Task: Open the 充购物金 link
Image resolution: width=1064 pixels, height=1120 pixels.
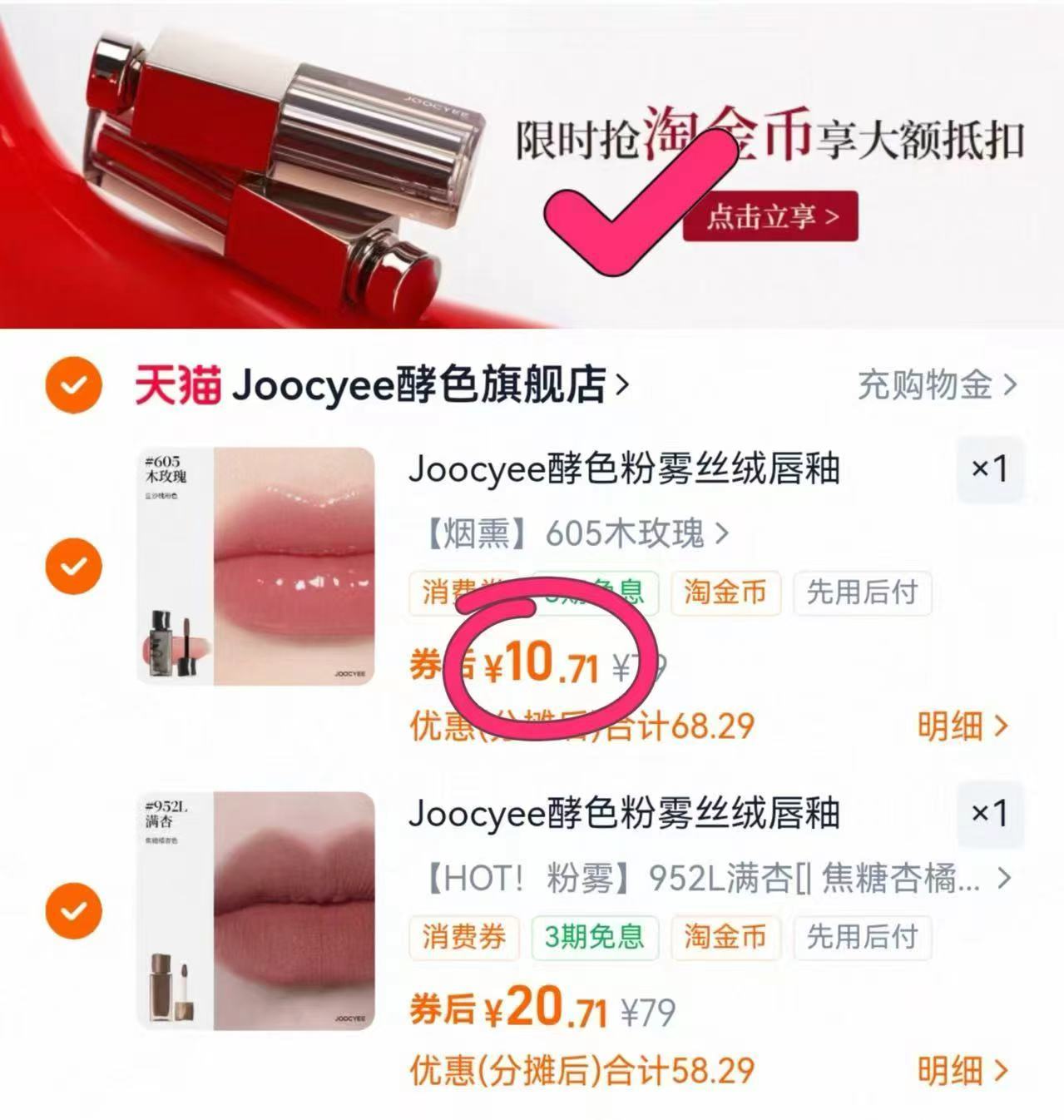Action: click(926, 385)
